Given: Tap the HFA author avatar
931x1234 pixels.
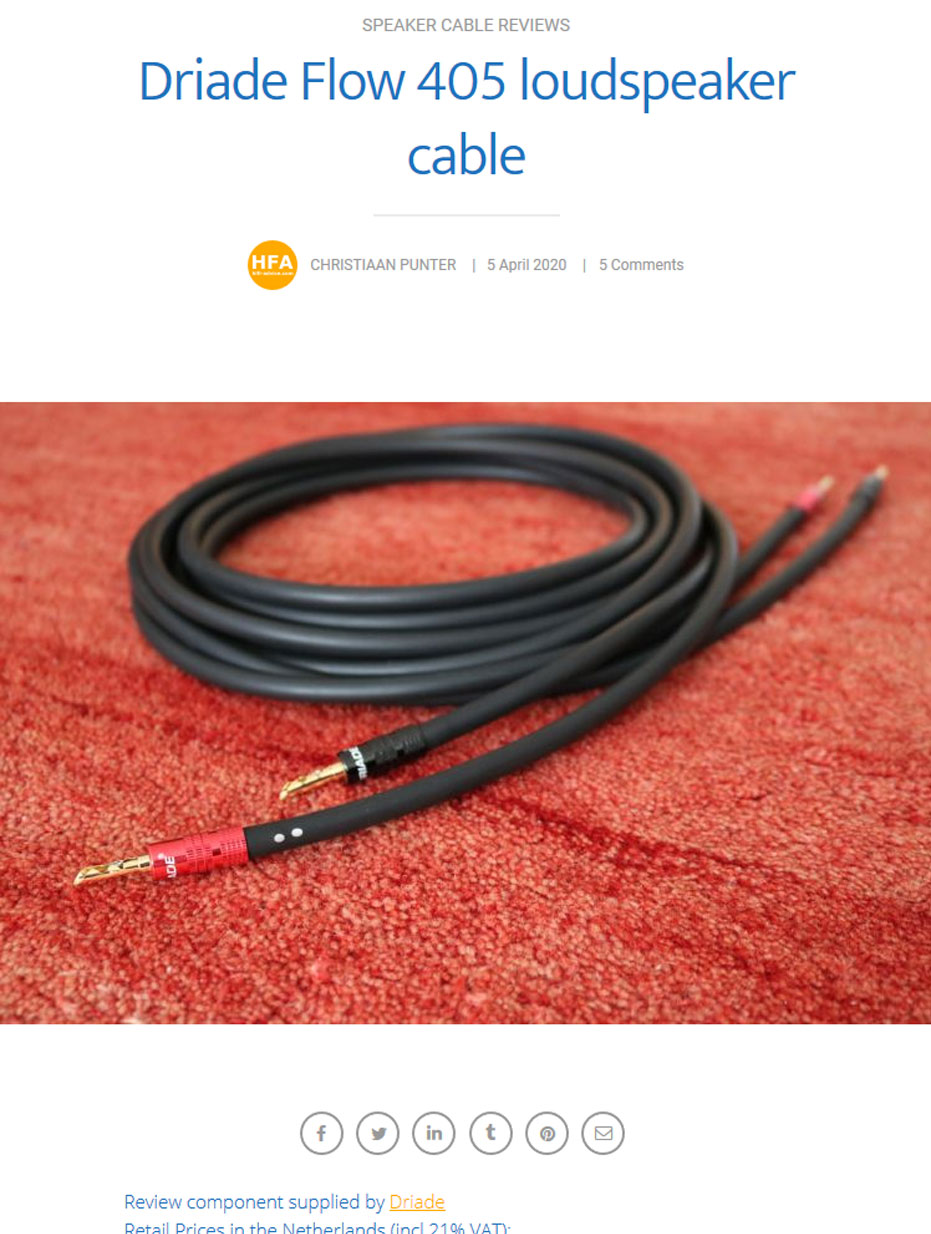Looking at the screenshot, I should click(272, 265).
